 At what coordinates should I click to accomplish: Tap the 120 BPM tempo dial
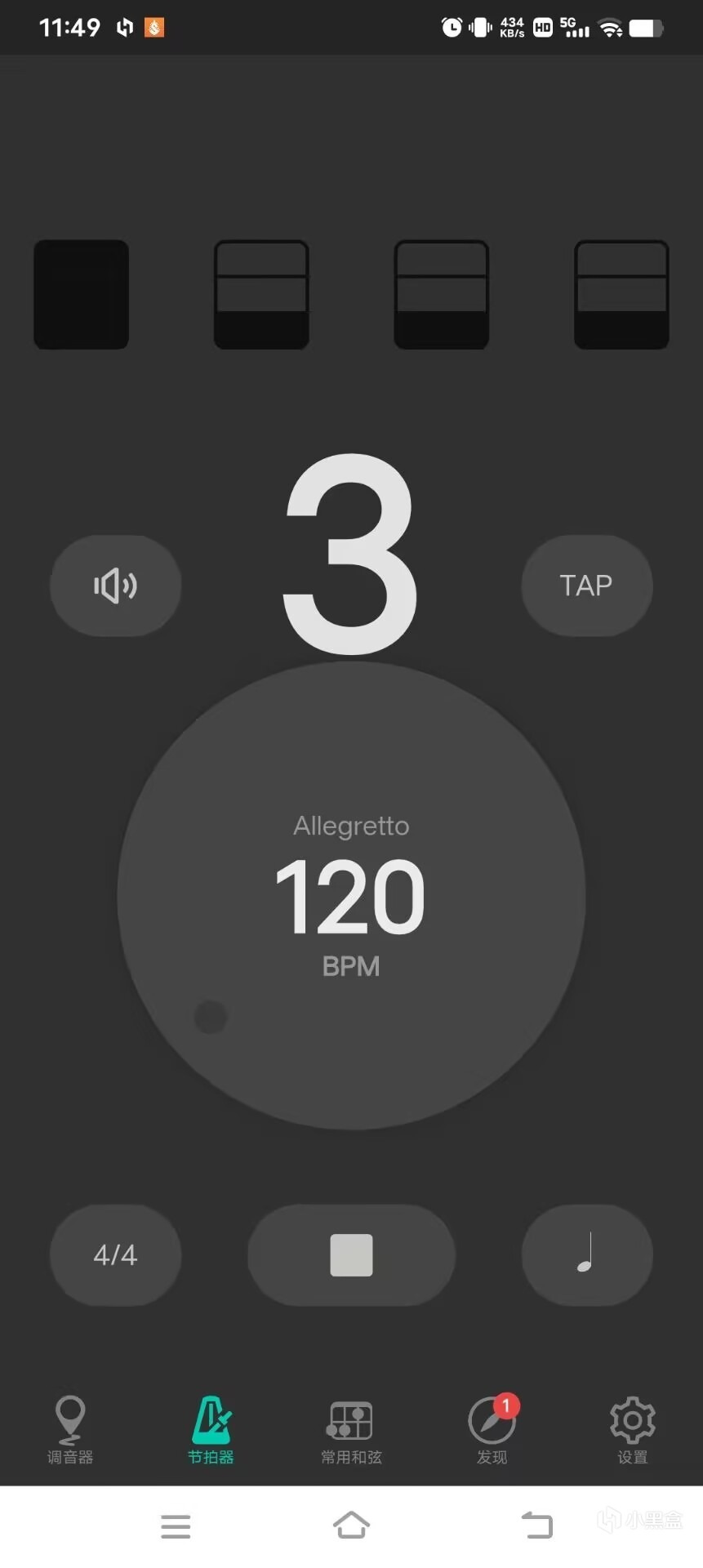click(351, 896)
